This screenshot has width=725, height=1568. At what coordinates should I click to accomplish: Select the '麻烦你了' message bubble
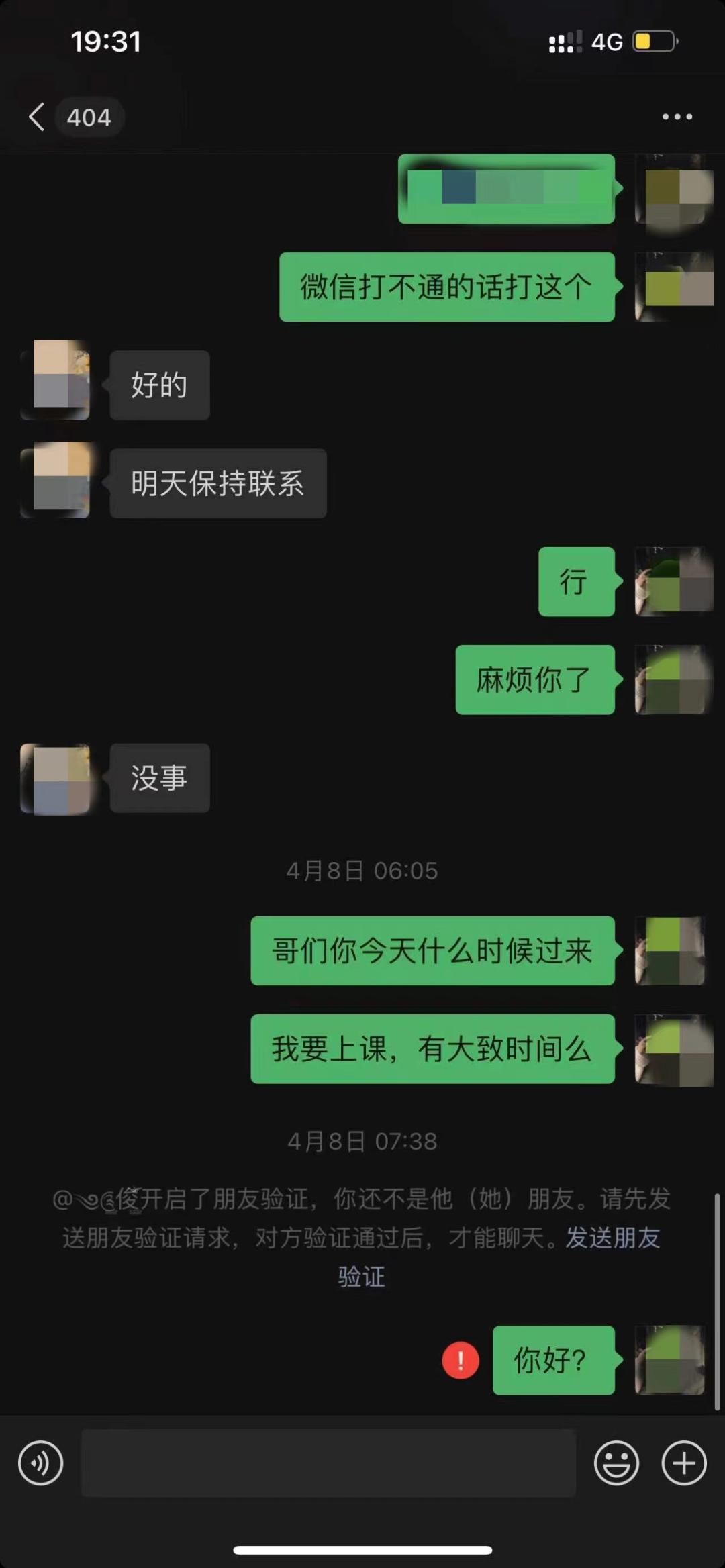[x=535, y=680]
